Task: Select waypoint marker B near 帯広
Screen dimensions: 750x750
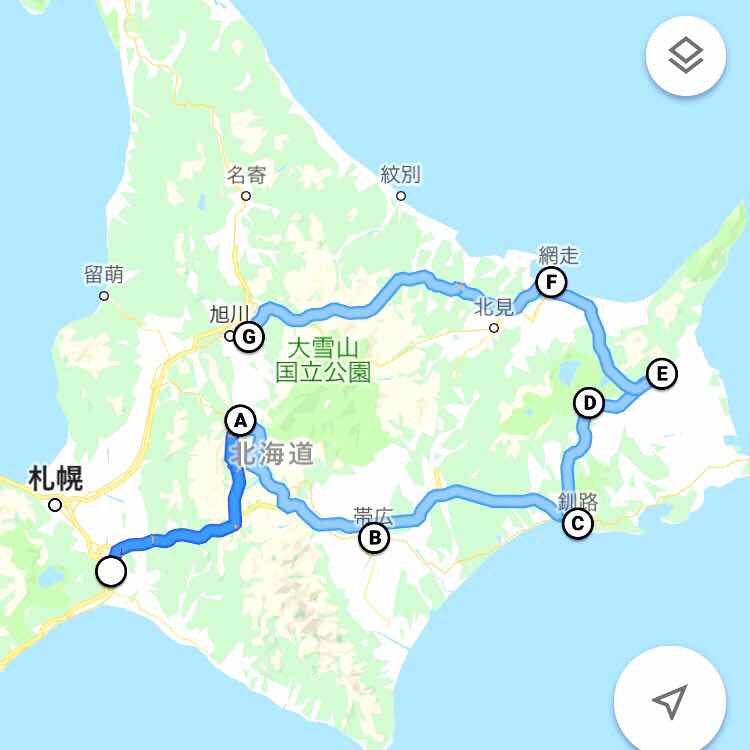Action: (x=374, y=539)
